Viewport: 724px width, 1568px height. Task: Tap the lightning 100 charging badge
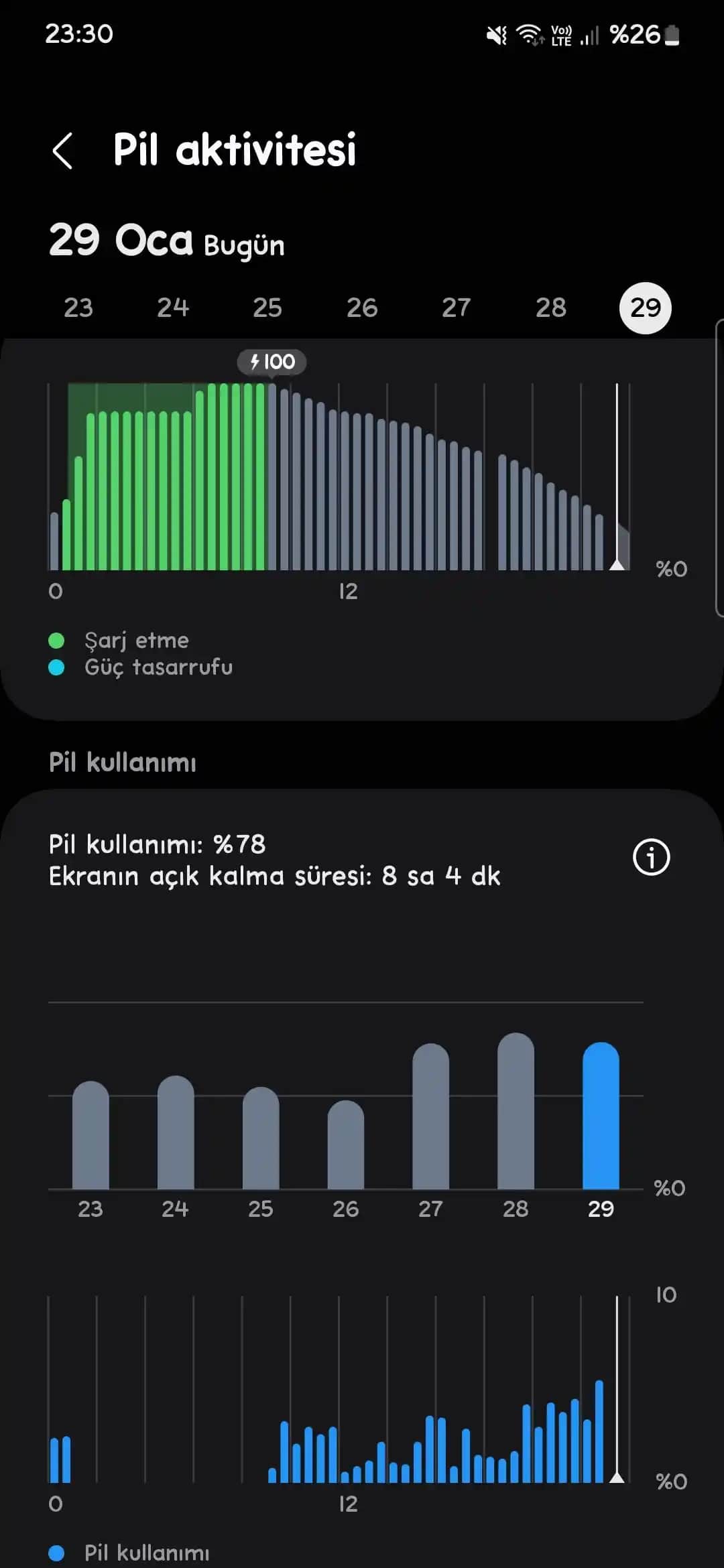(272, 361)
